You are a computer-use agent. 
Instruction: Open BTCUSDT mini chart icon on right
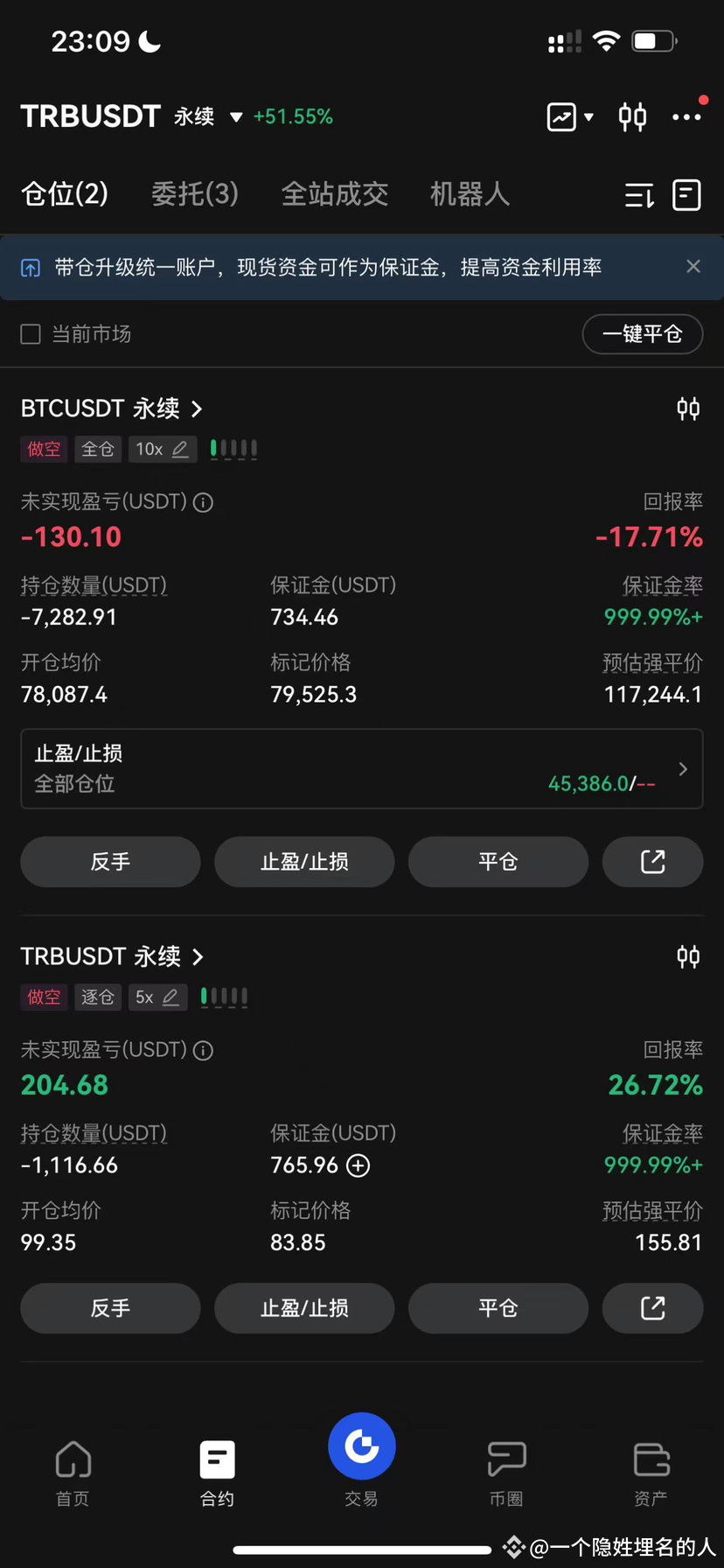tap(688, 409)
